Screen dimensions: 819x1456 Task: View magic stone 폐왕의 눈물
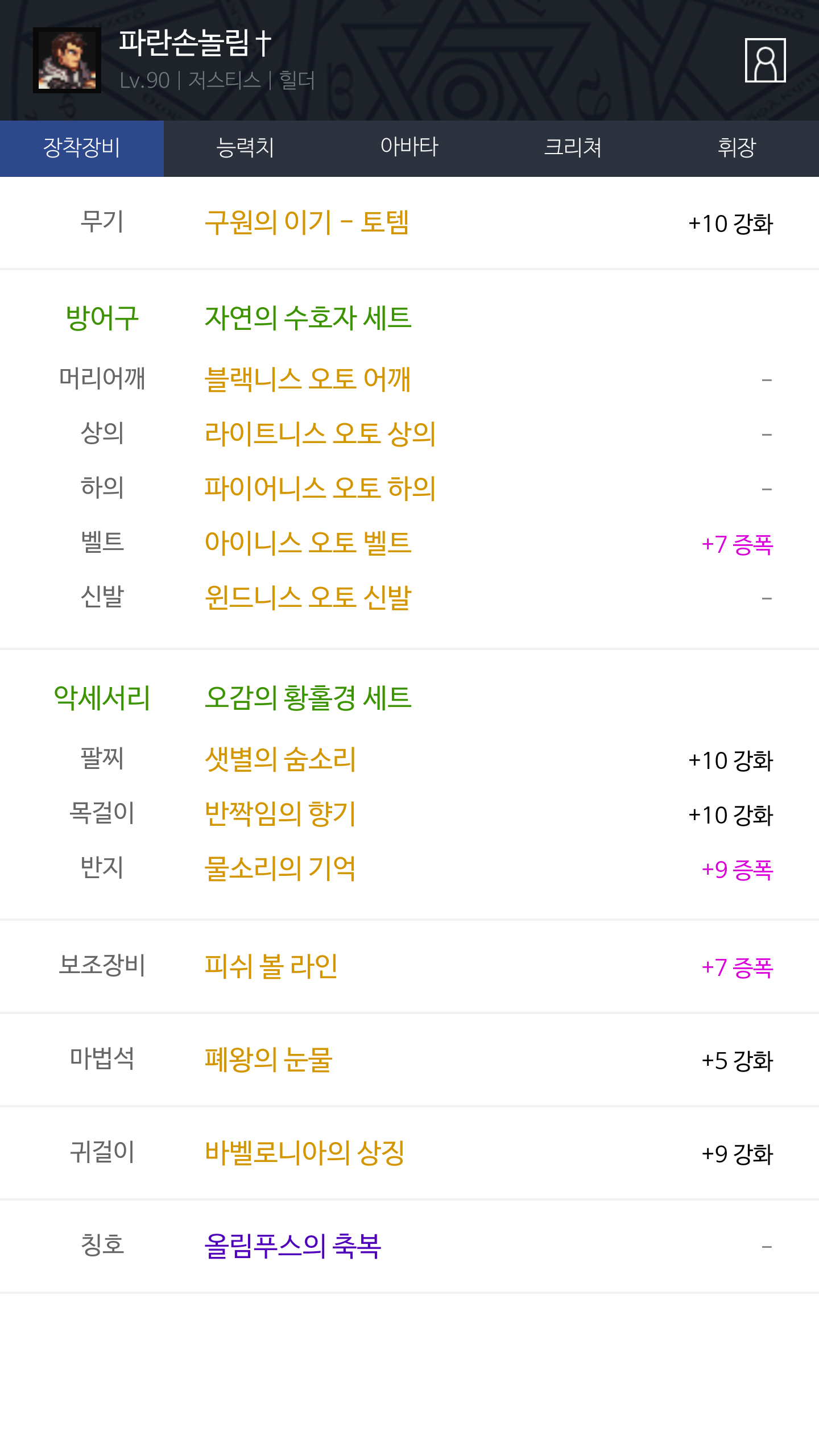(x=268, y=1059)
